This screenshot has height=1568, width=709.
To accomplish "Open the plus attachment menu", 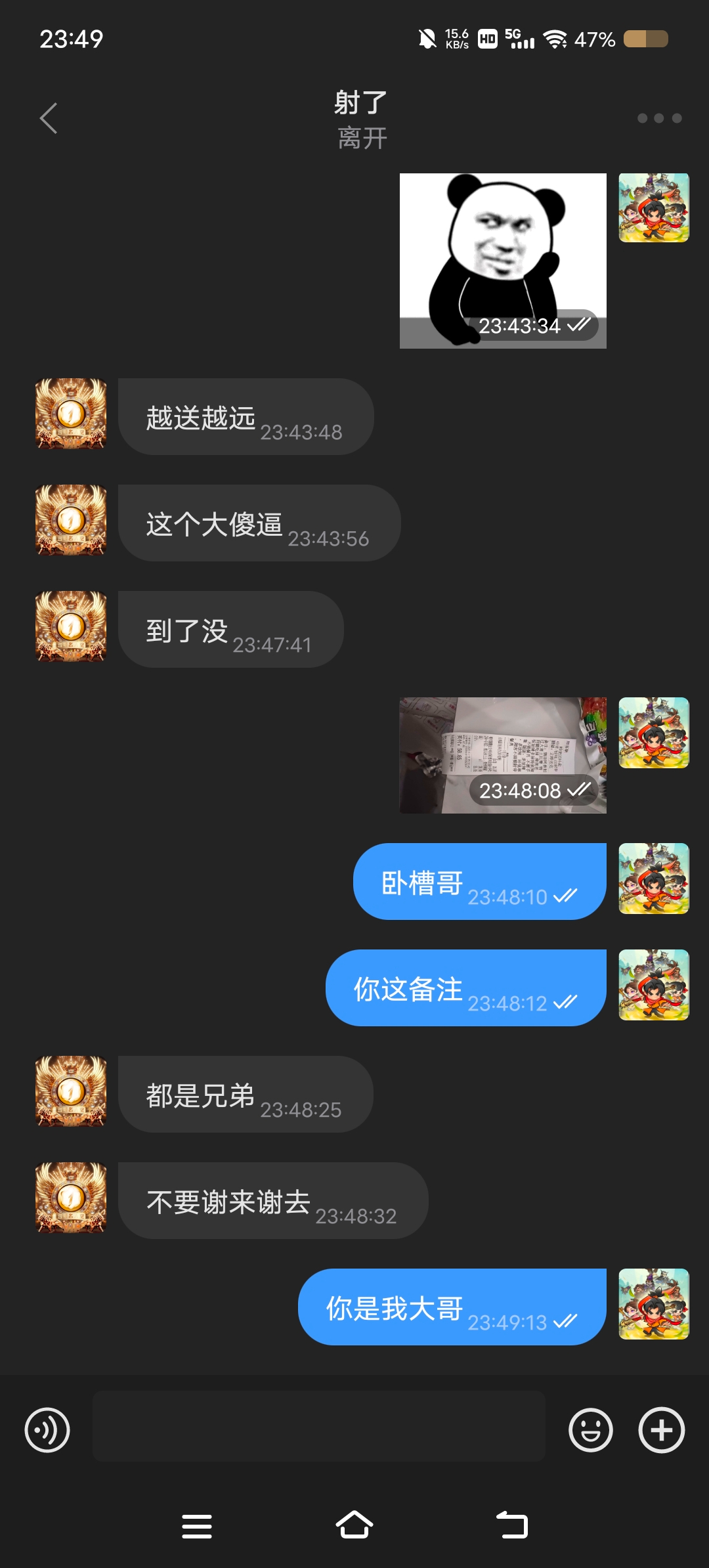I will 661,1429.
